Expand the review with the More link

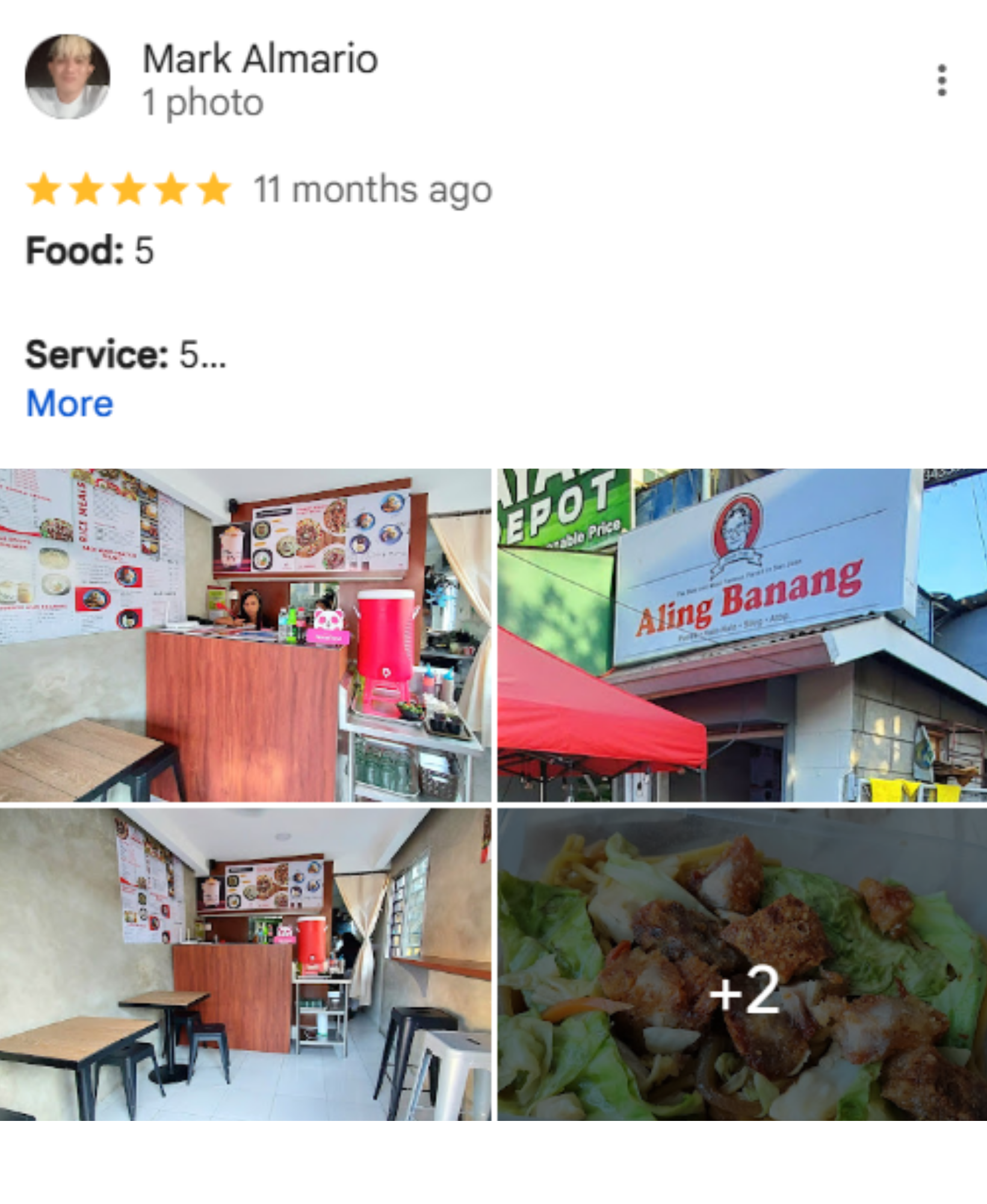[70, 403]
